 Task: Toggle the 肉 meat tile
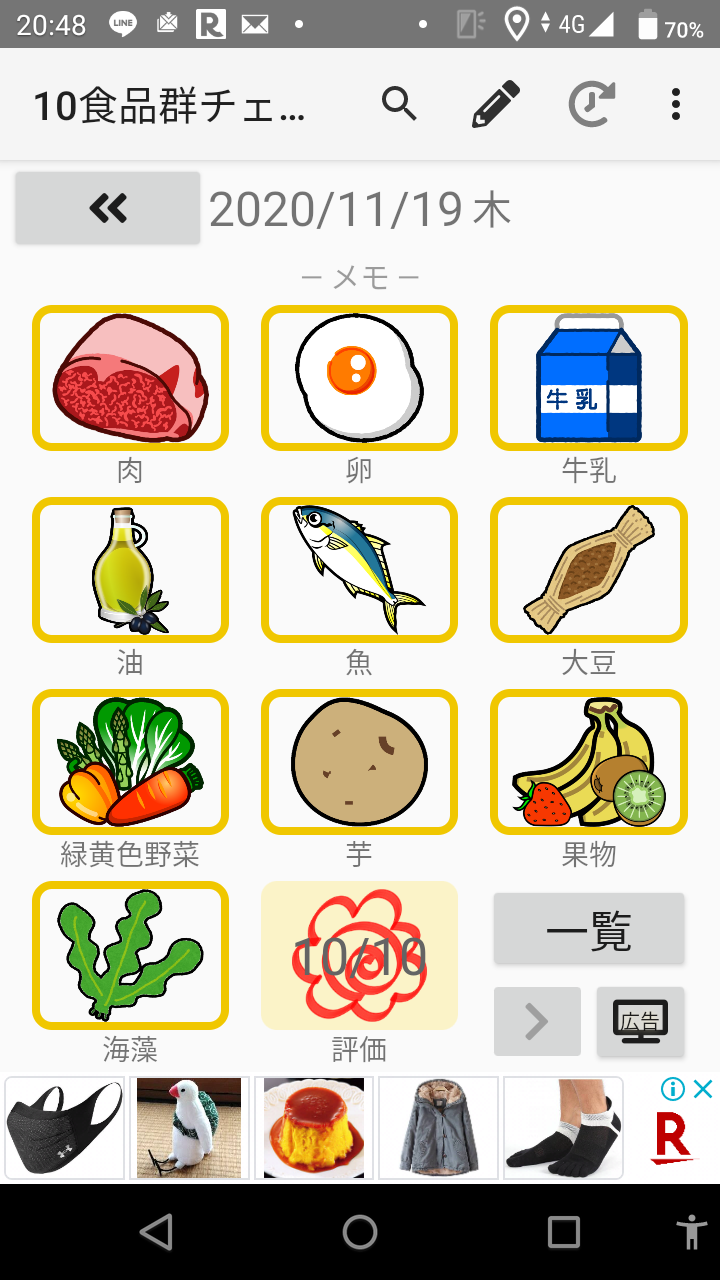(x=131, y=378)
